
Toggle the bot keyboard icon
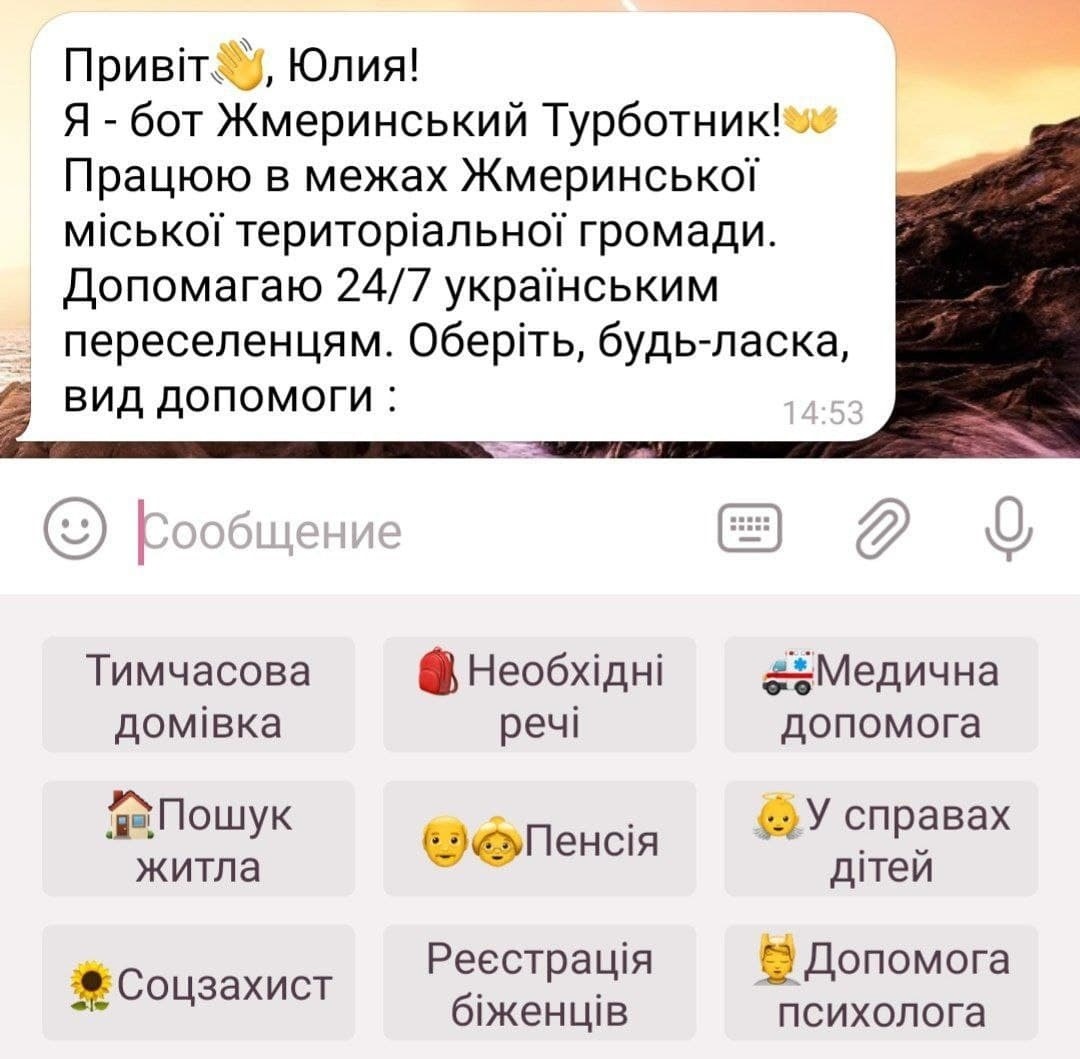pos(752,527)
